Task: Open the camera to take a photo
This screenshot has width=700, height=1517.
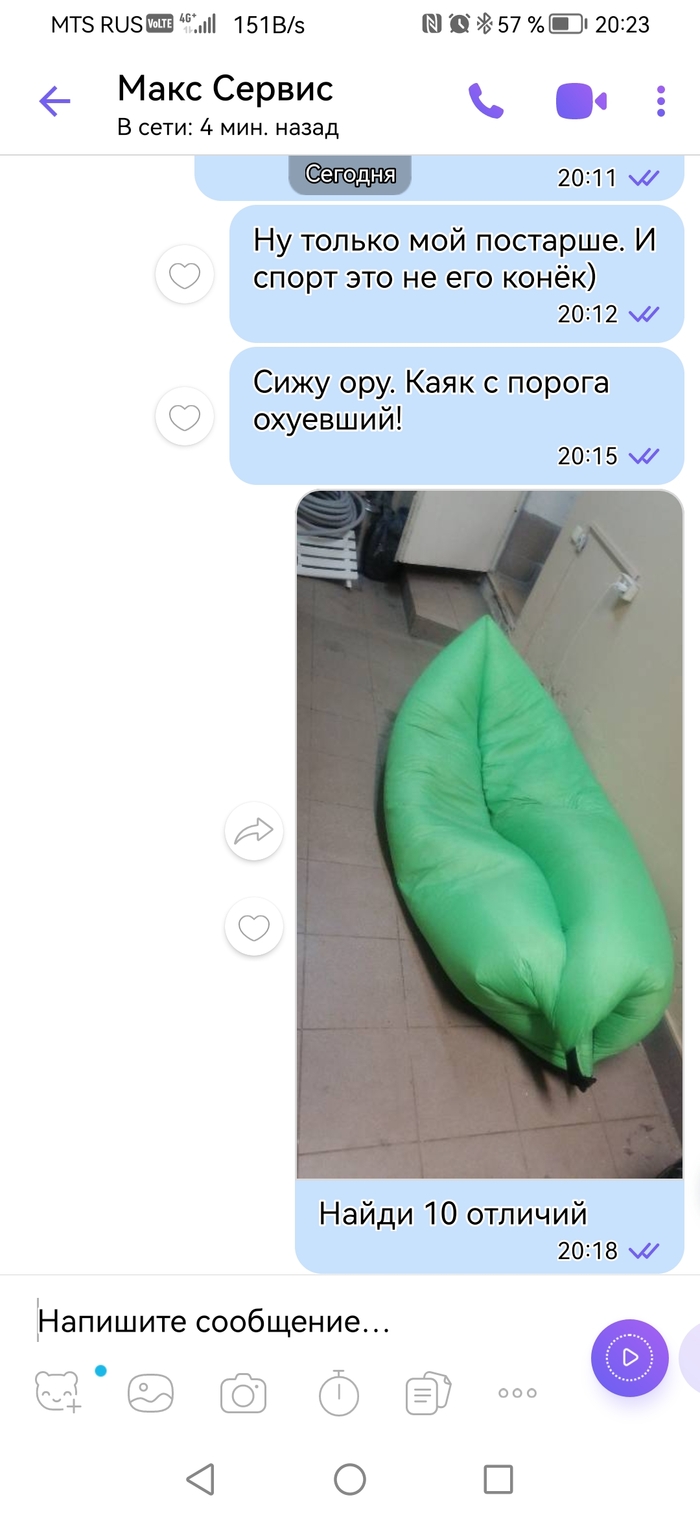Action: point(243,1392)
